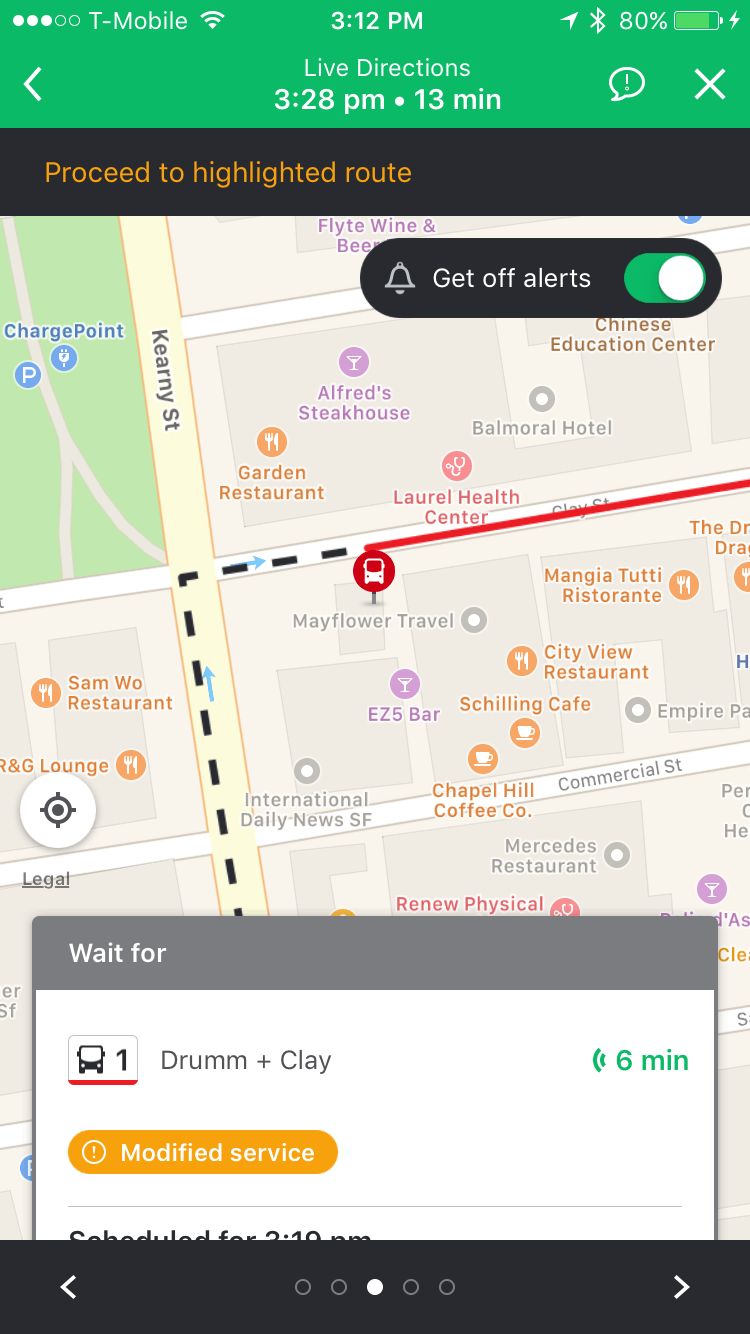The width and height of the screenshot is (750, 1334).
Task: Tap the Modified service alert badge
Action: click(x=202, y=1152)
